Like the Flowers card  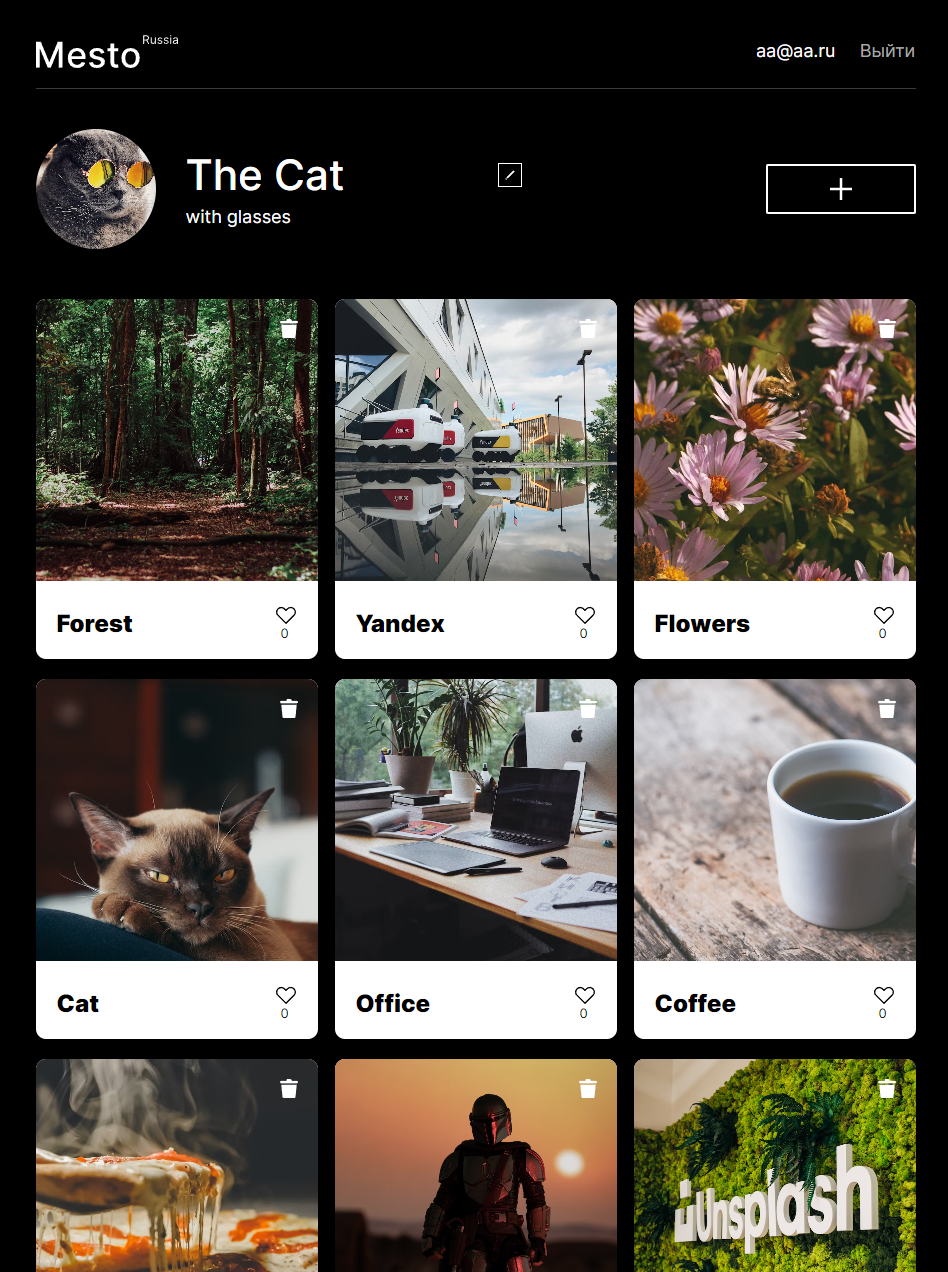coord(884,615)
